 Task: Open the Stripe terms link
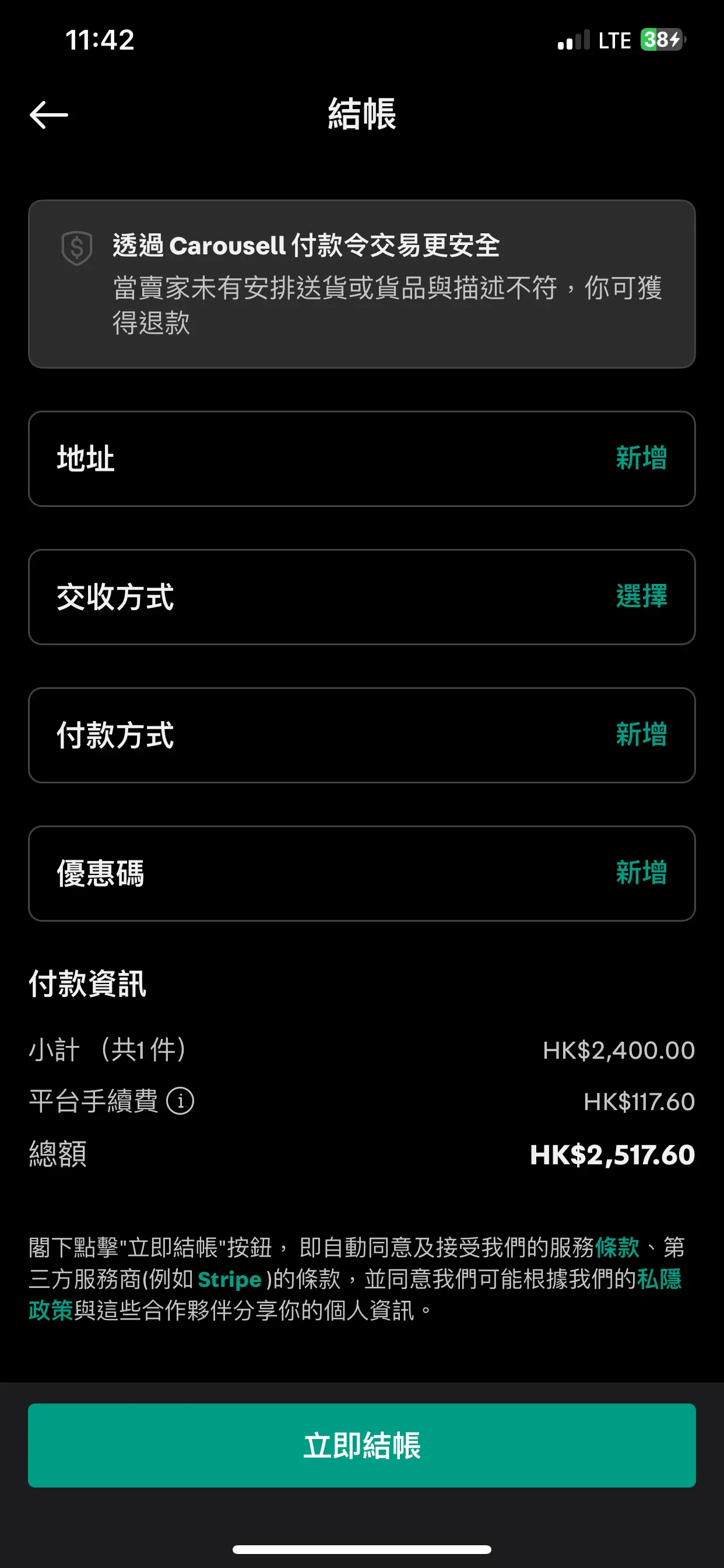coord(229,1279)
